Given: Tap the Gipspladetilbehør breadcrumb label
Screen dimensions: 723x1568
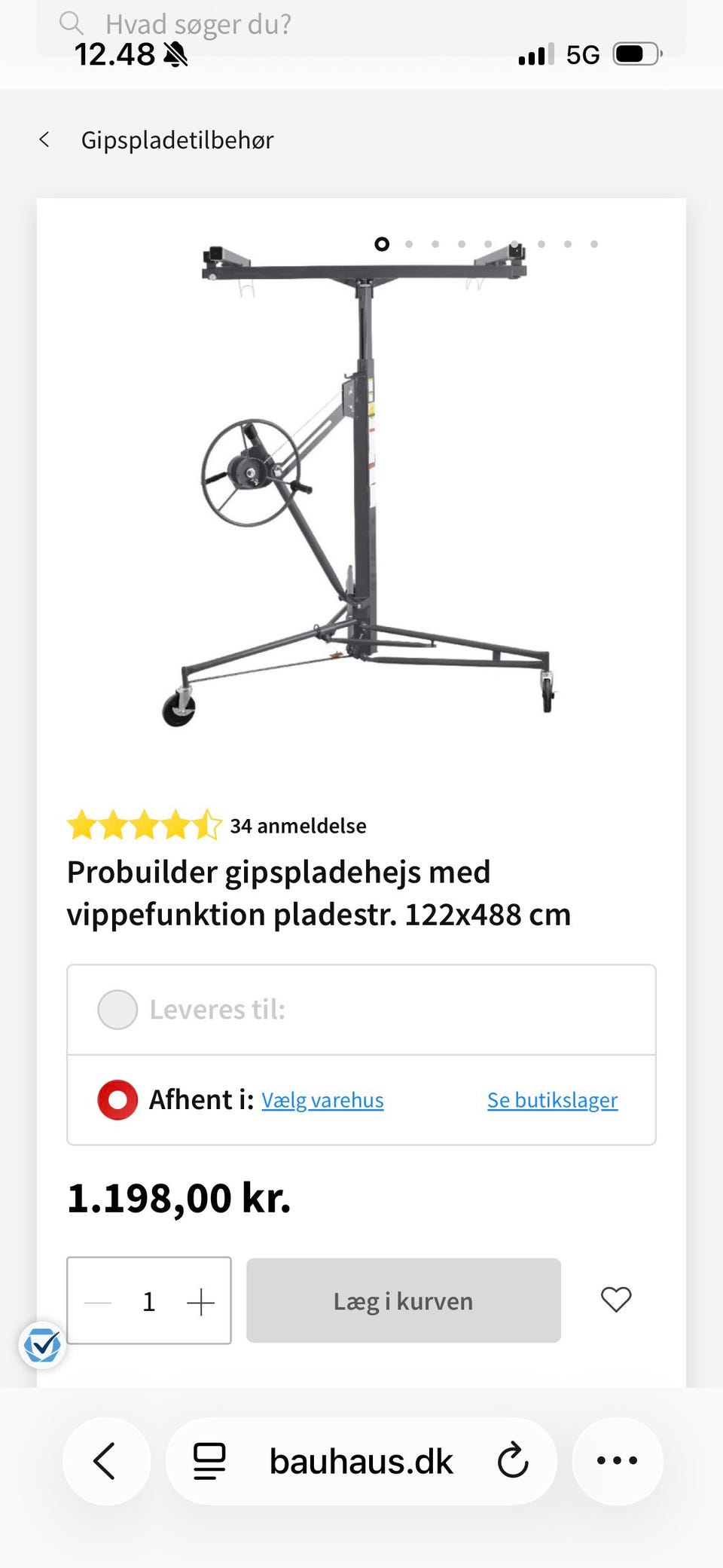Looking at the screenshot, I should pyautogui.click(x=178, y=139).
